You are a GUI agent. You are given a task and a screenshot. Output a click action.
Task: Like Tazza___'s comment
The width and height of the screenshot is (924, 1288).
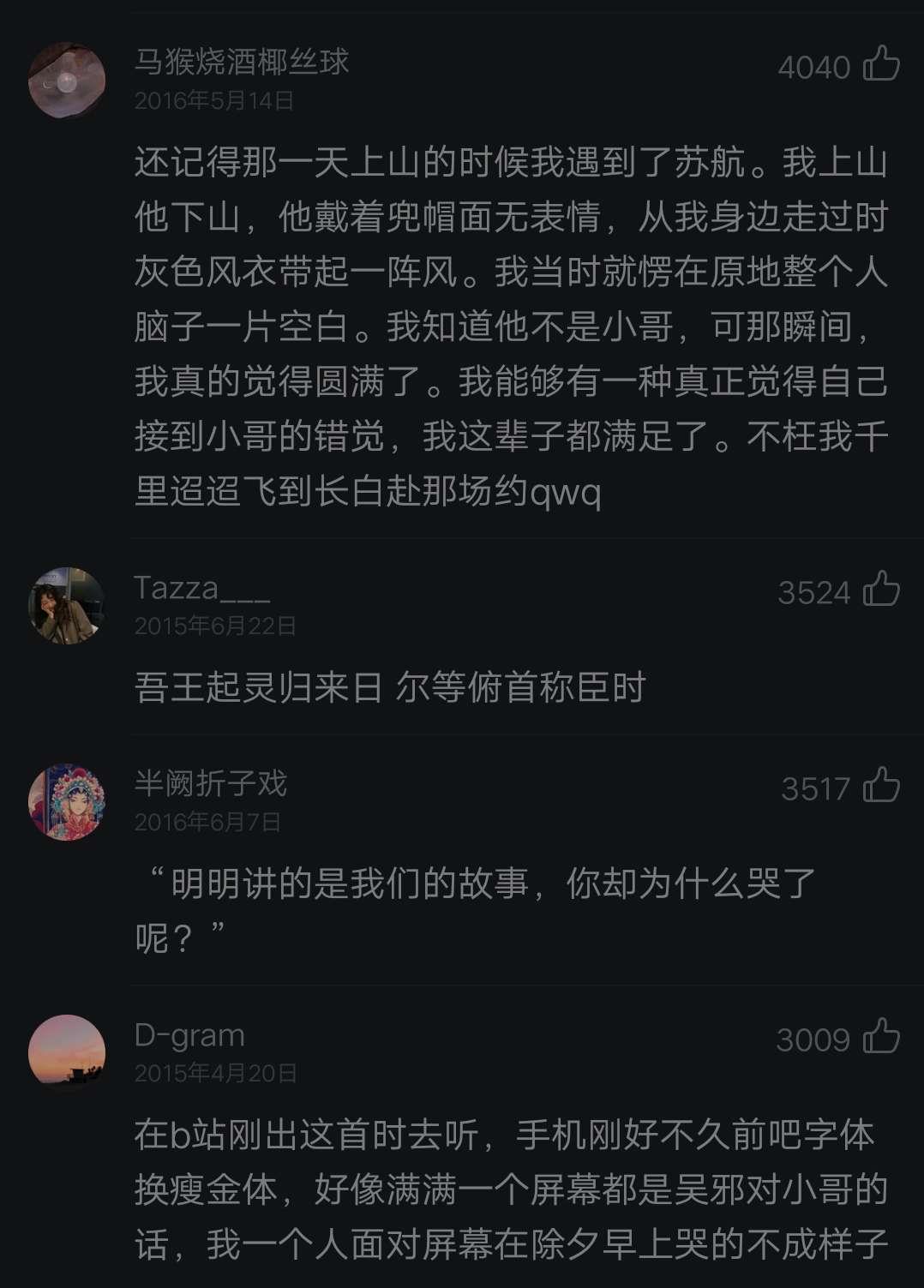tap(881, 590)
